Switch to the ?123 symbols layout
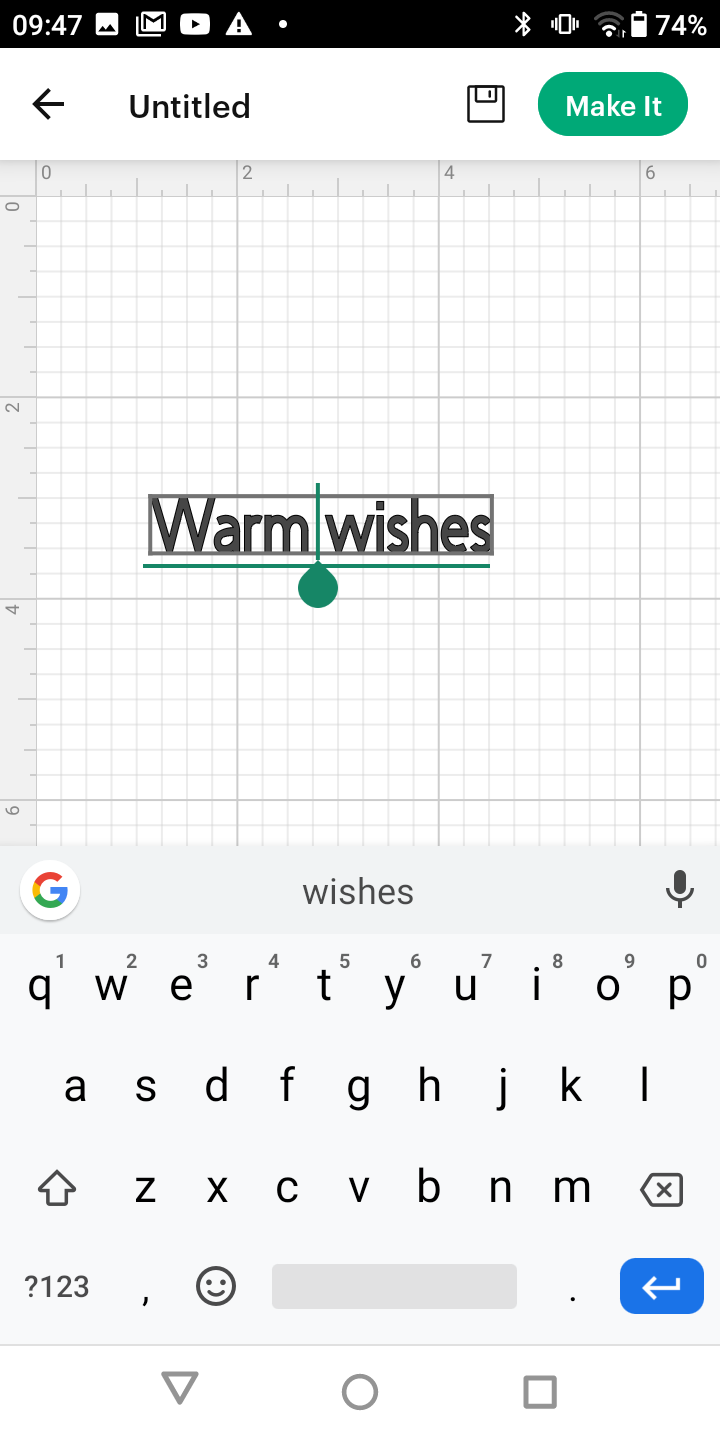The width and height of the screenshot is (720, 1440). (56, 1286)
